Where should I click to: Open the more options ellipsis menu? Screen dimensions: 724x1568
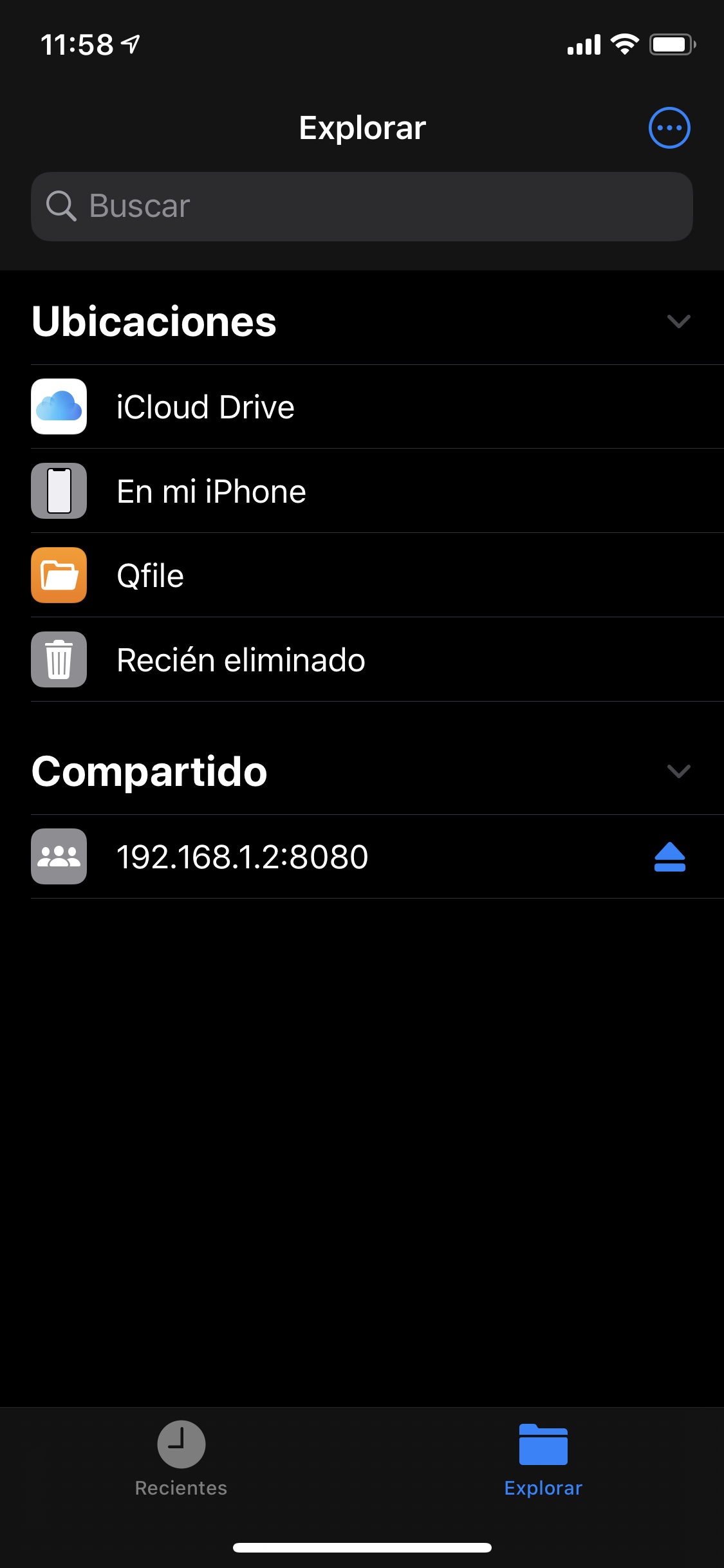669,127
